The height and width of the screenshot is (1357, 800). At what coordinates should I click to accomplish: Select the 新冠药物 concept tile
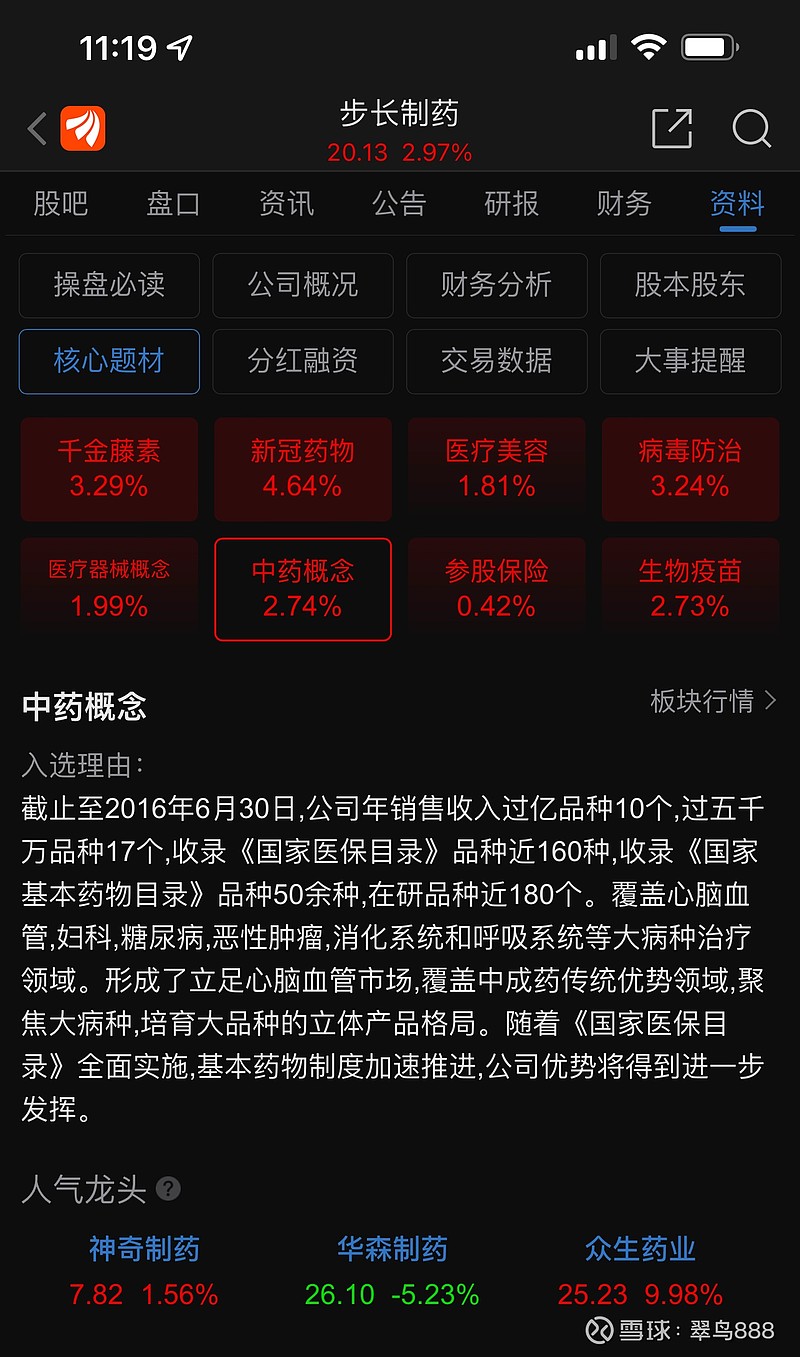pyautogui.click(x=303, y=469)
